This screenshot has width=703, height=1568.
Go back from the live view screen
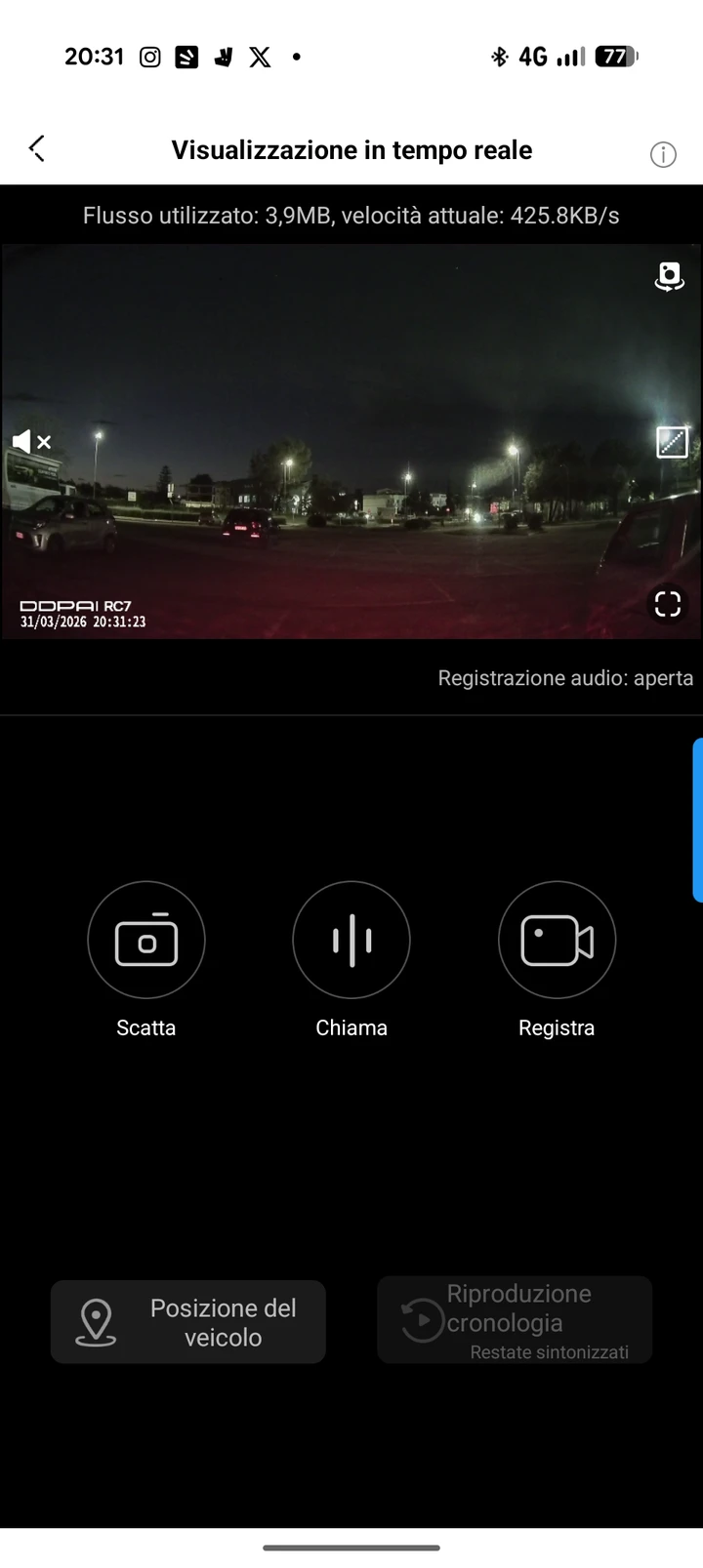pos(37,148)
